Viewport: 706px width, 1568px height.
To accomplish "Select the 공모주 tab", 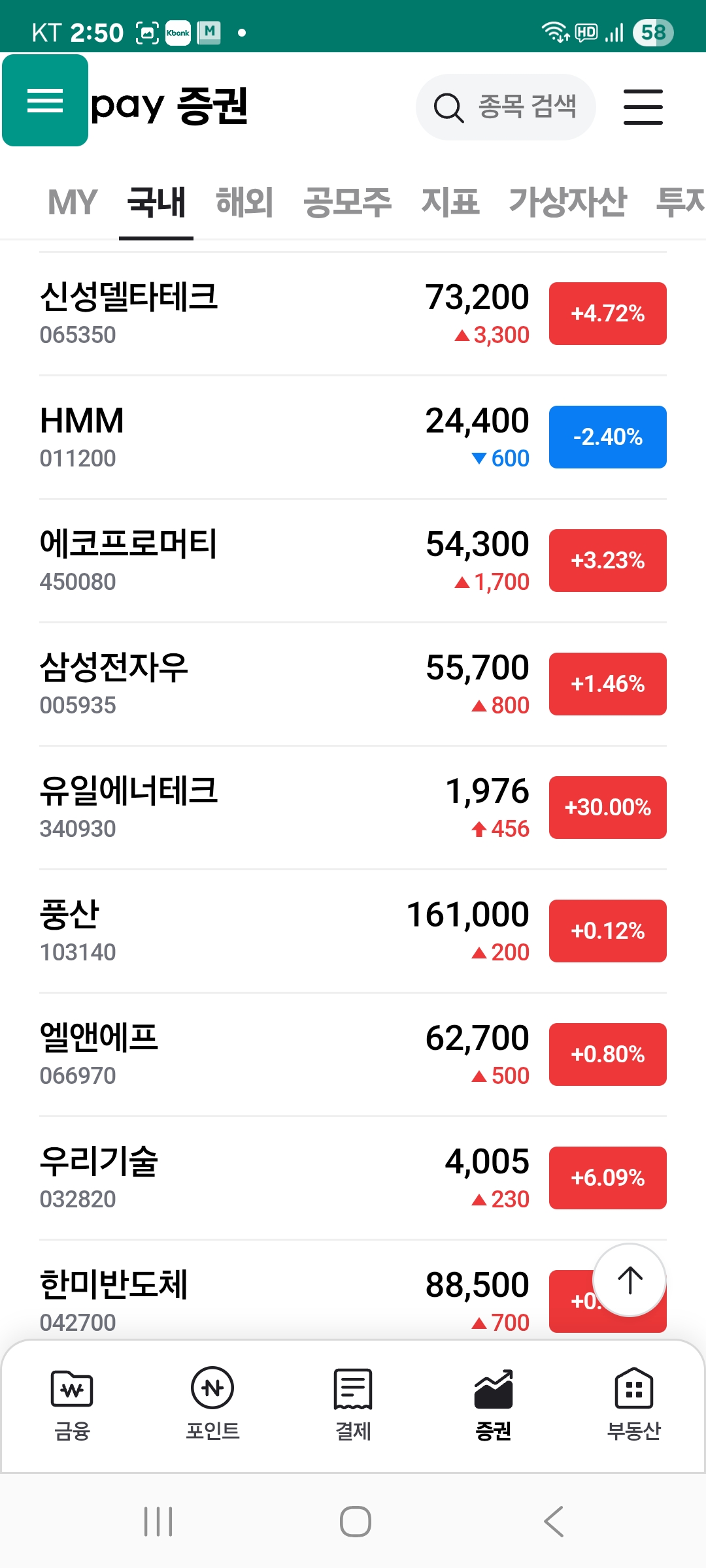I will coord(347,202).
